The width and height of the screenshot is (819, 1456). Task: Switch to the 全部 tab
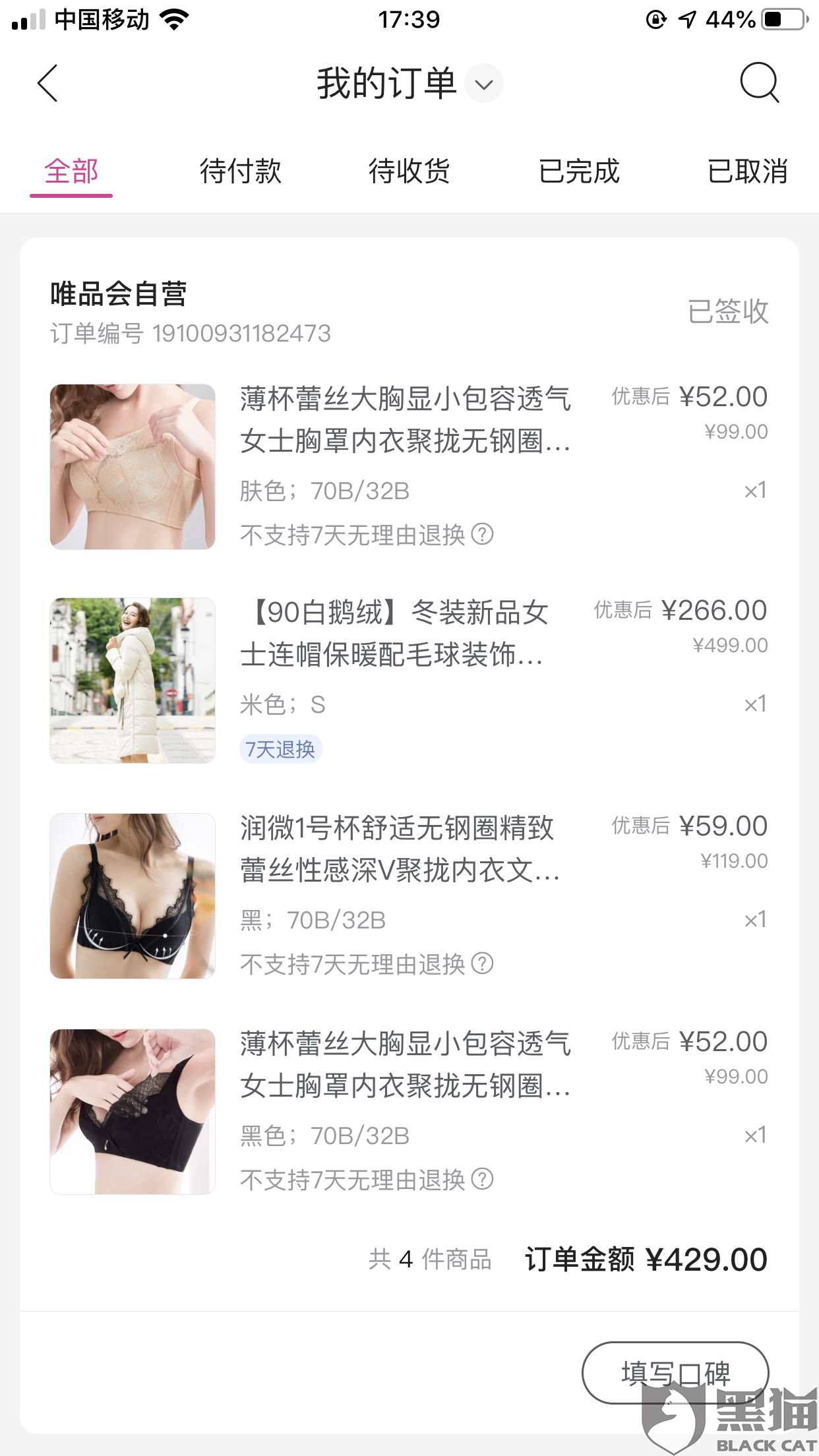pyautogui.click(x=71, y=171)
